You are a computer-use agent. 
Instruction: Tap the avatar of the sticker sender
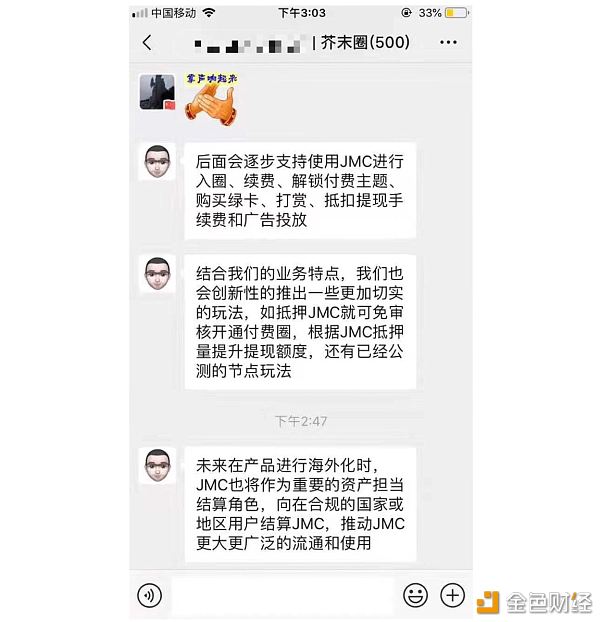pos(157,92)
